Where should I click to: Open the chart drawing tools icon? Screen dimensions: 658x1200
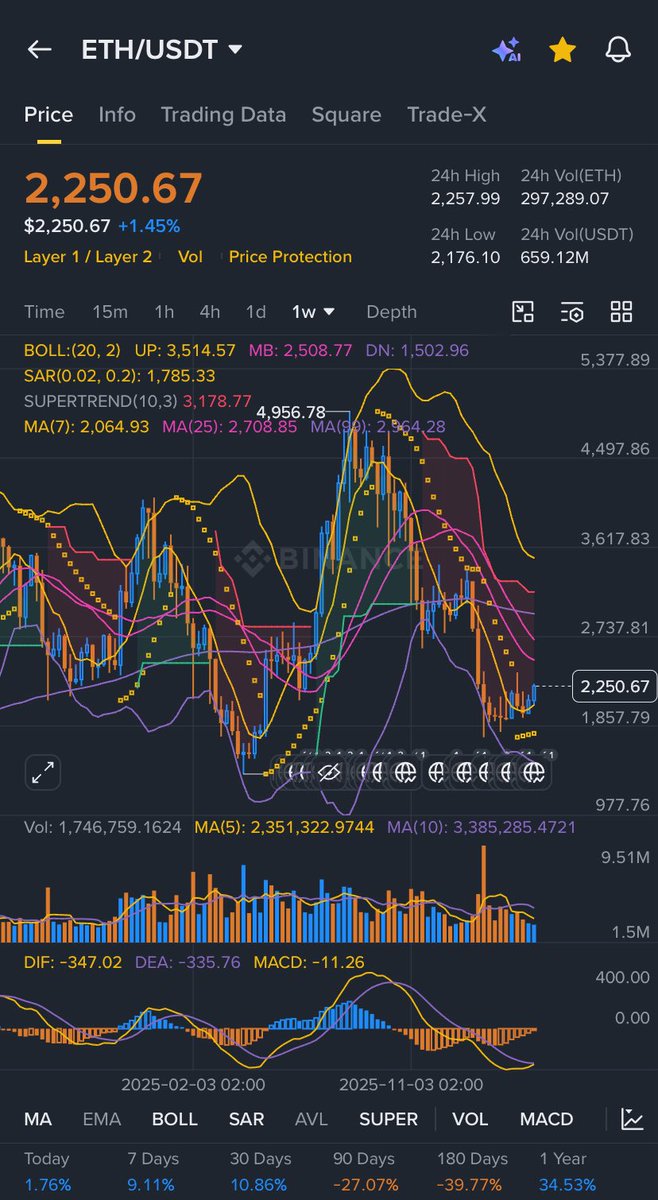click(x=523, y=312)
